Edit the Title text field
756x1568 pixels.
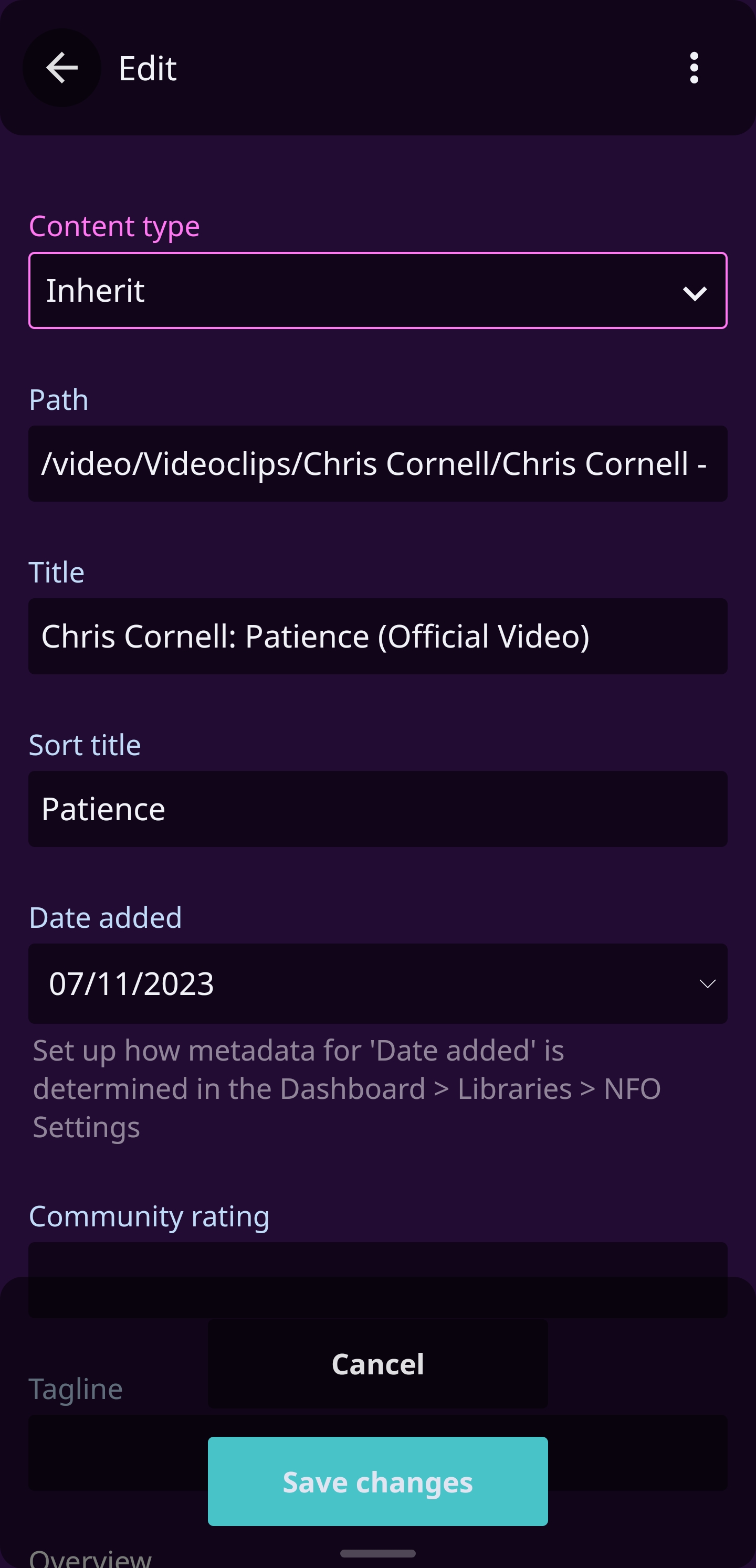coord(377,636)
